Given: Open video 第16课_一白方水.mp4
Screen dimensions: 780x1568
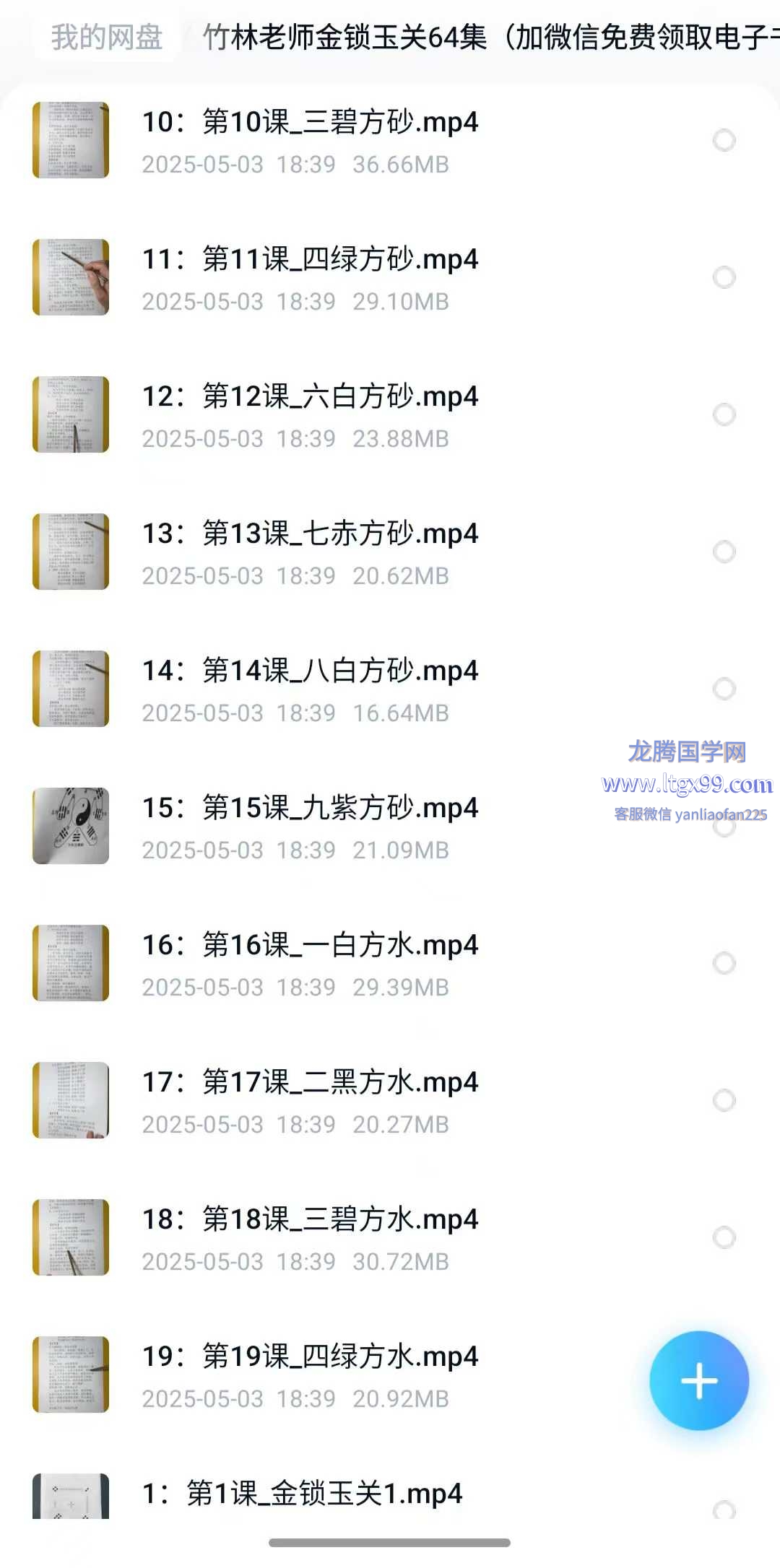Looking at the screenshot, I should (311, 946).
